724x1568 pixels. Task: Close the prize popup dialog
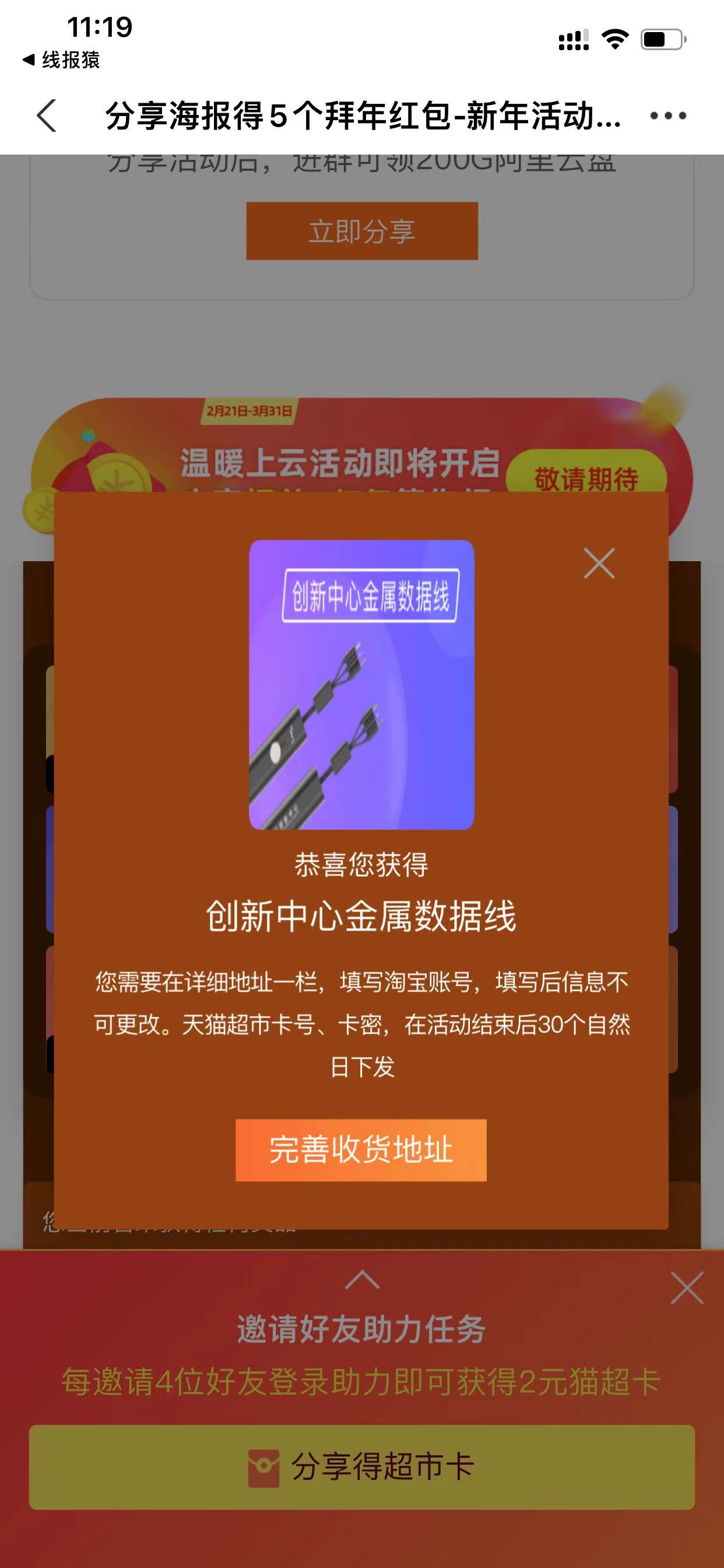click(x=599, y=563)
